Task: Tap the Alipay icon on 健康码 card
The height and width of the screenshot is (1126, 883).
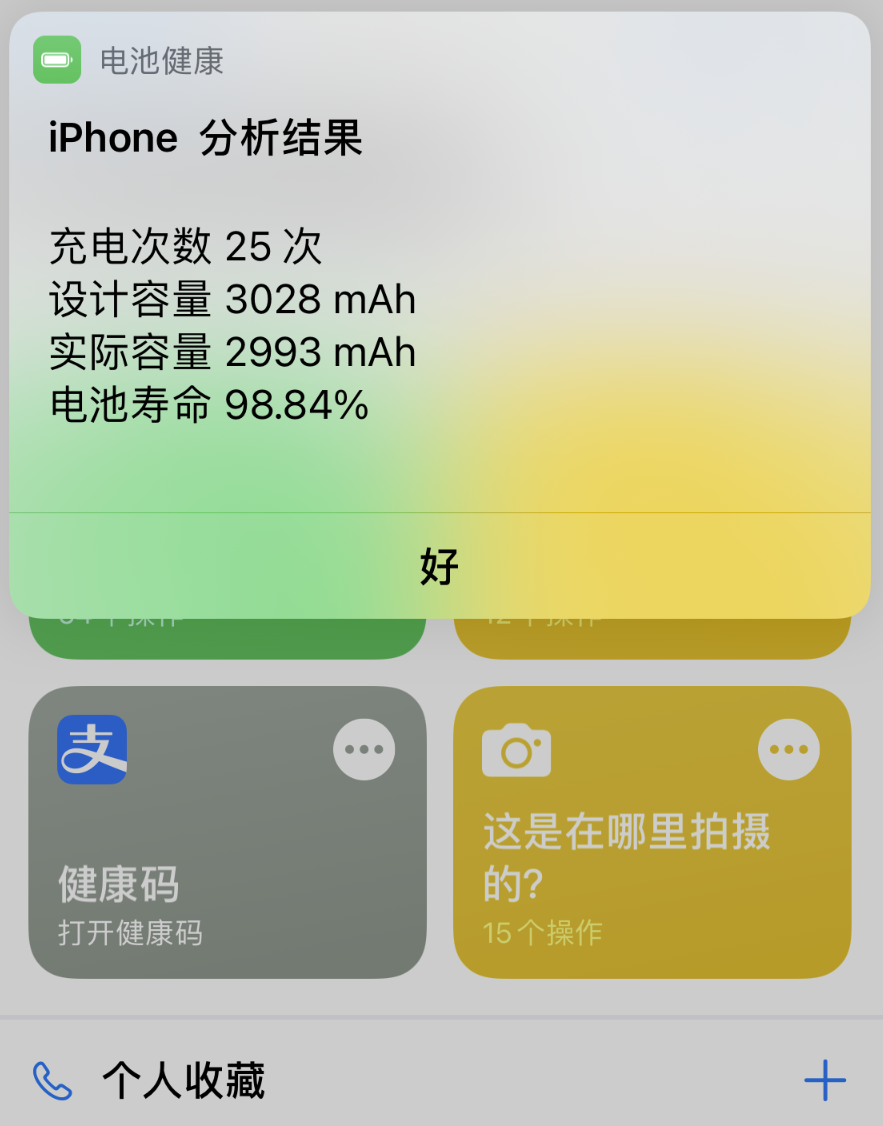Action: pyautogui.click(x=91, y=748)
